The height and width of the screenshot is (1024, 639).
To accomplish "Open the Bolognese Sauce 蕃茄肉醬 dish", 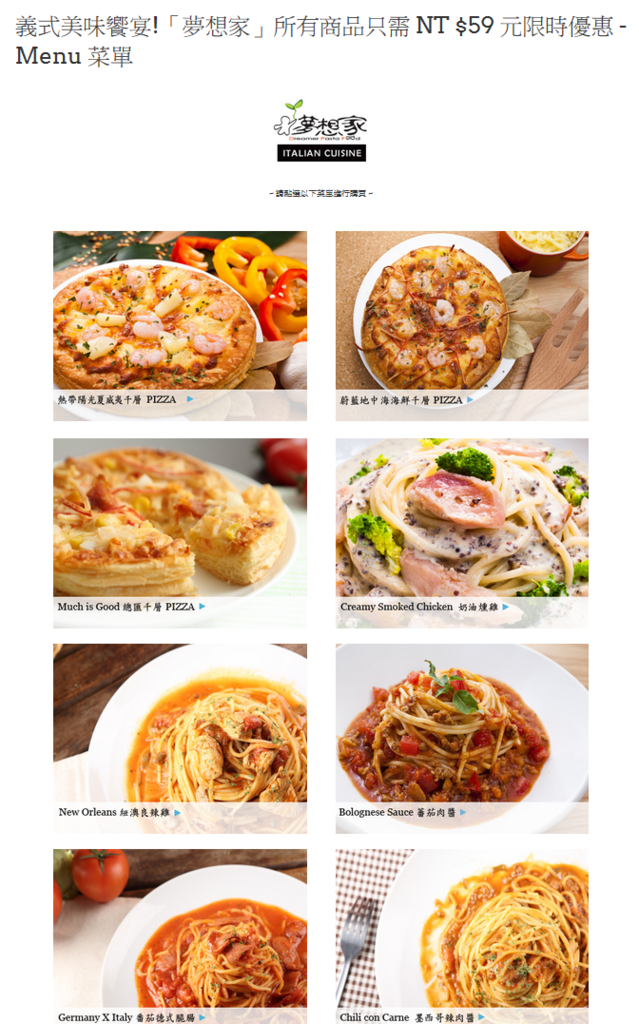I will click(461, 738).
